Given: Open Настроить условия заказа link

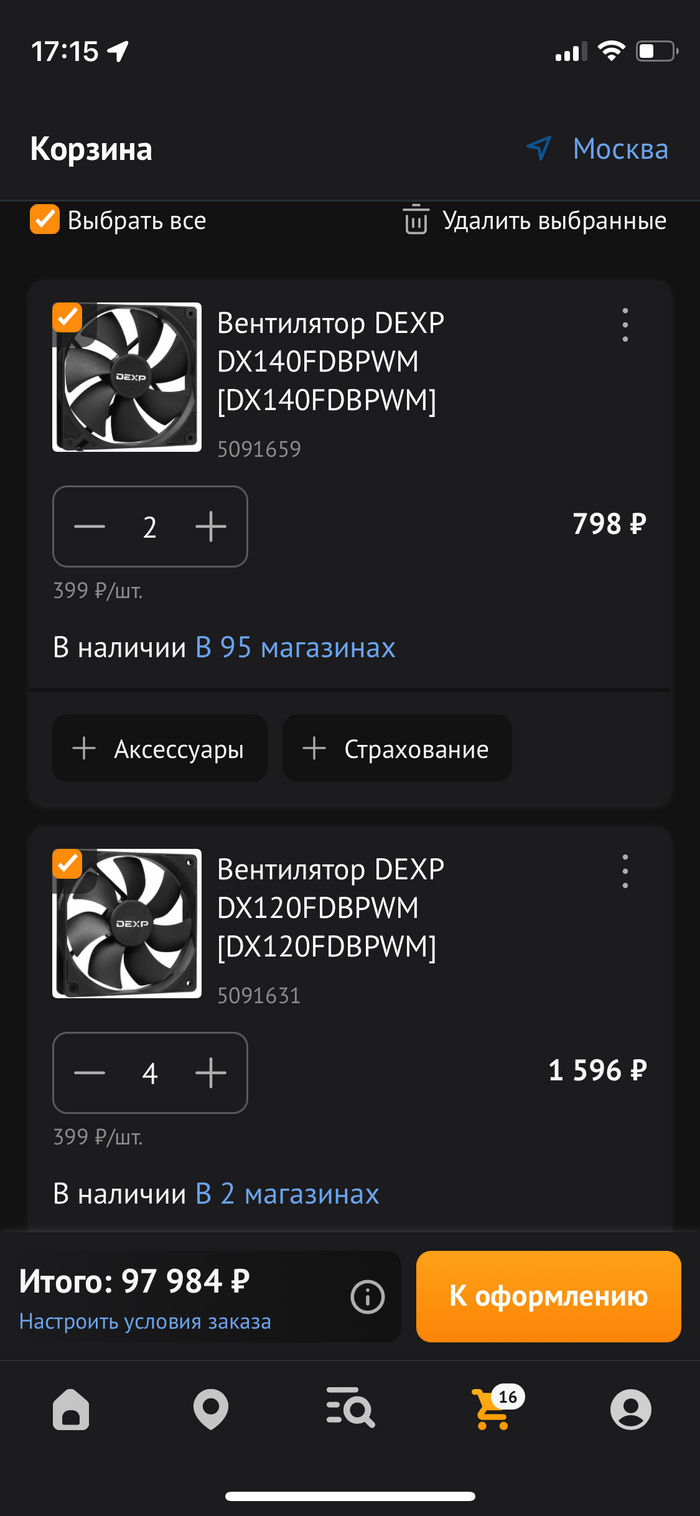Looking at the screenshot, I should (x=145, y=1322).
